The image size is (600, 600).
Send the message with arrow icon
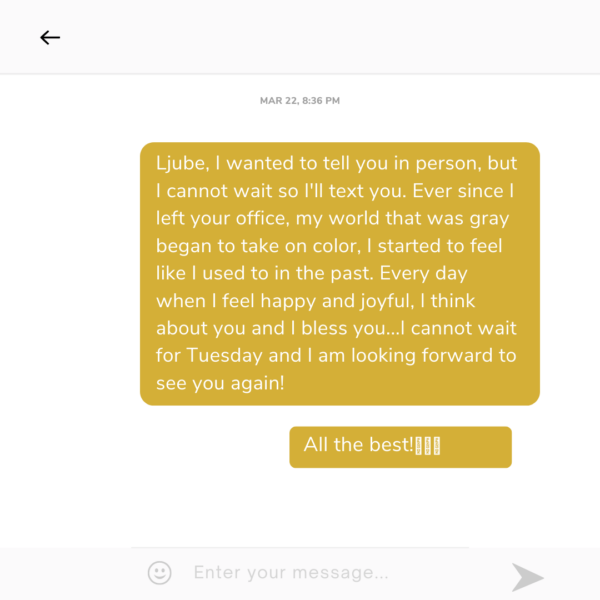(527, 577)
